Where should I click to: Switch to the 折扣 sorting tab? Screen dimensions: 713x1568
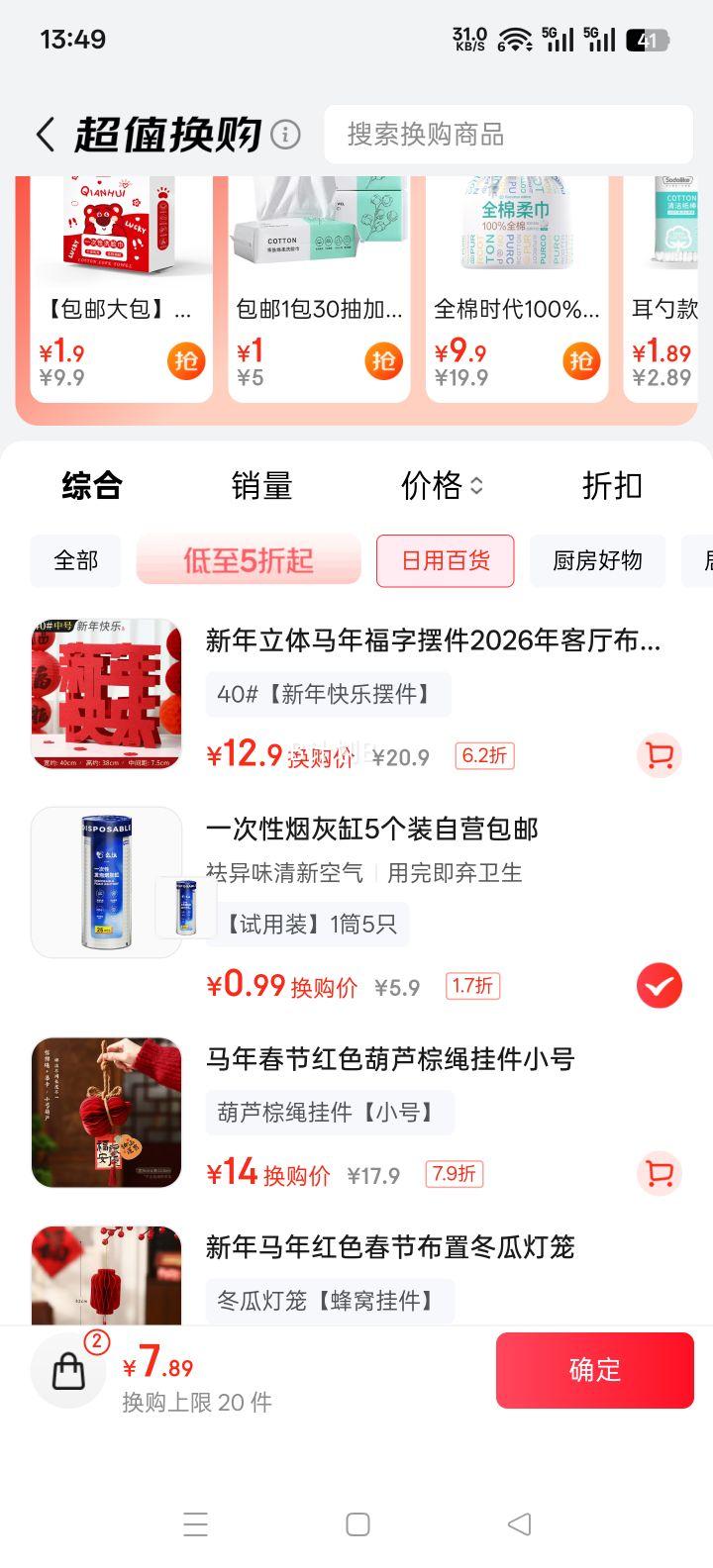(x=612, y=485)
